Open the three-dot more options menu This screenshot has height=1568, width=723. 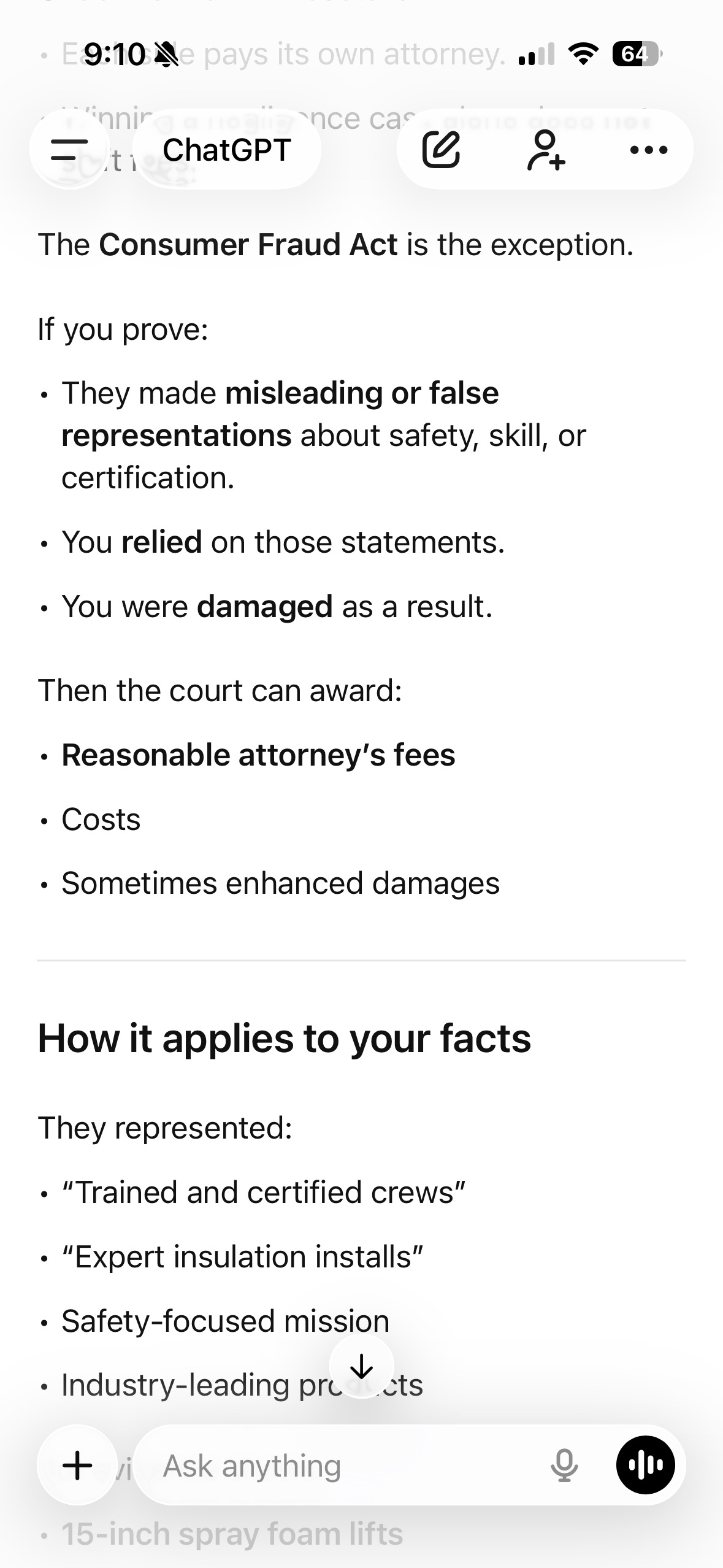tap(649, 150)
